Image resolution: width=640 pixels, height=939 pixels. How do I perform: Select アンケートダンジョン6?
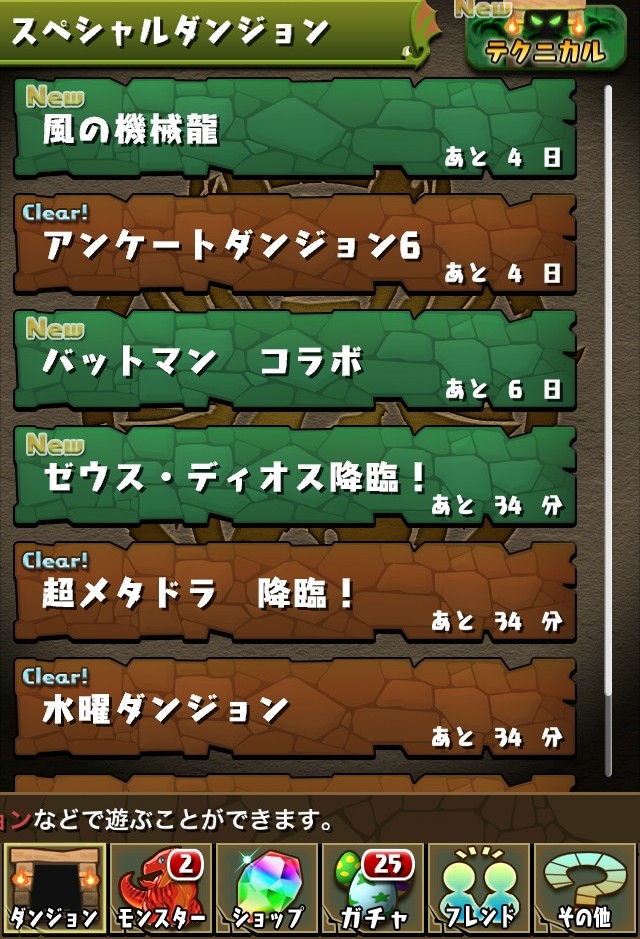click(295, 243)
